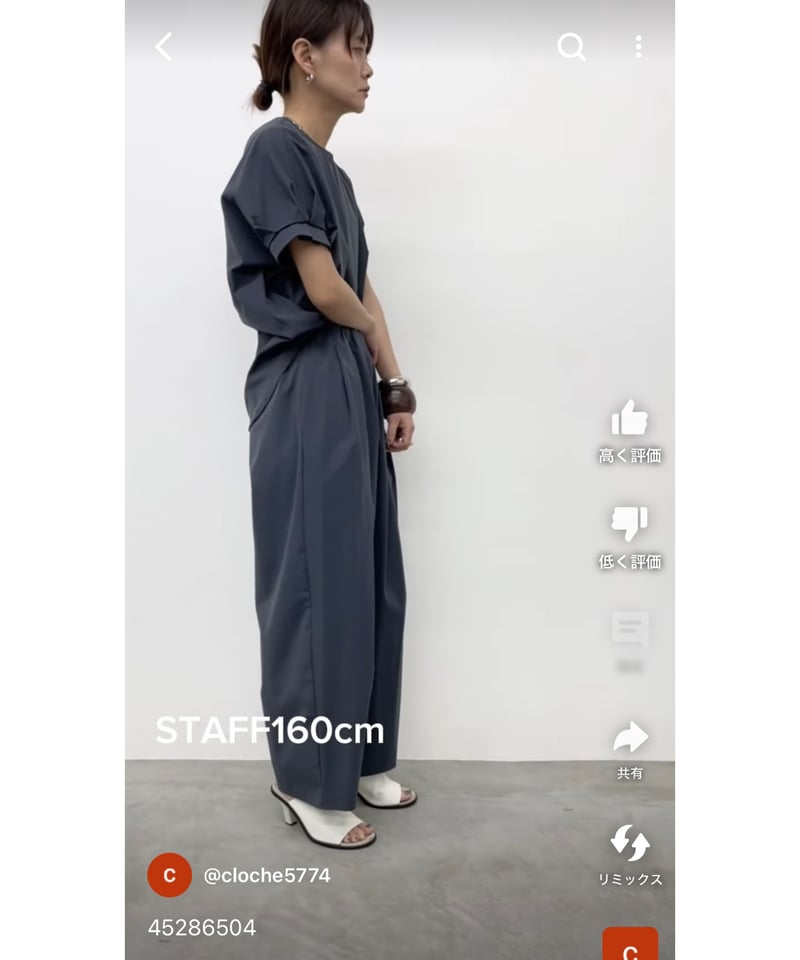Open the sound tile in the corner
The image size is (800, 960).
point(630,945)
